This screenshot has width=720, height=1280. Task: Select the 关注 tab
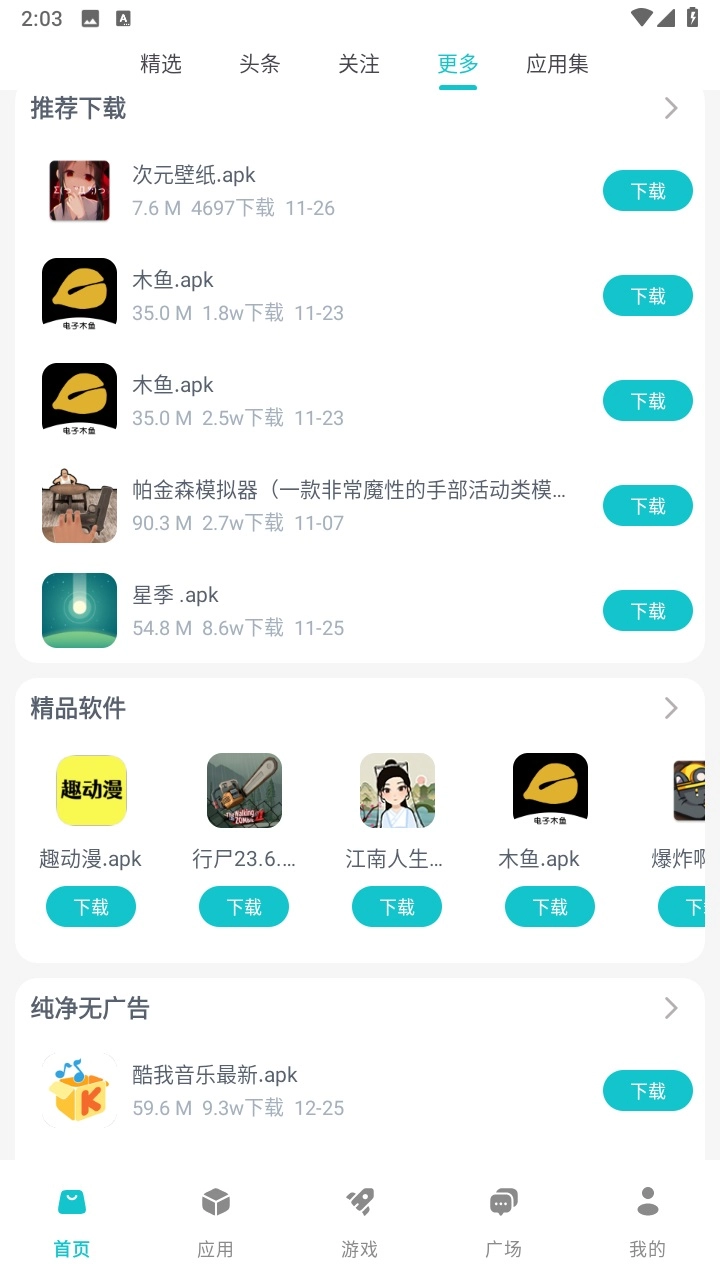[x=359, y=64]
